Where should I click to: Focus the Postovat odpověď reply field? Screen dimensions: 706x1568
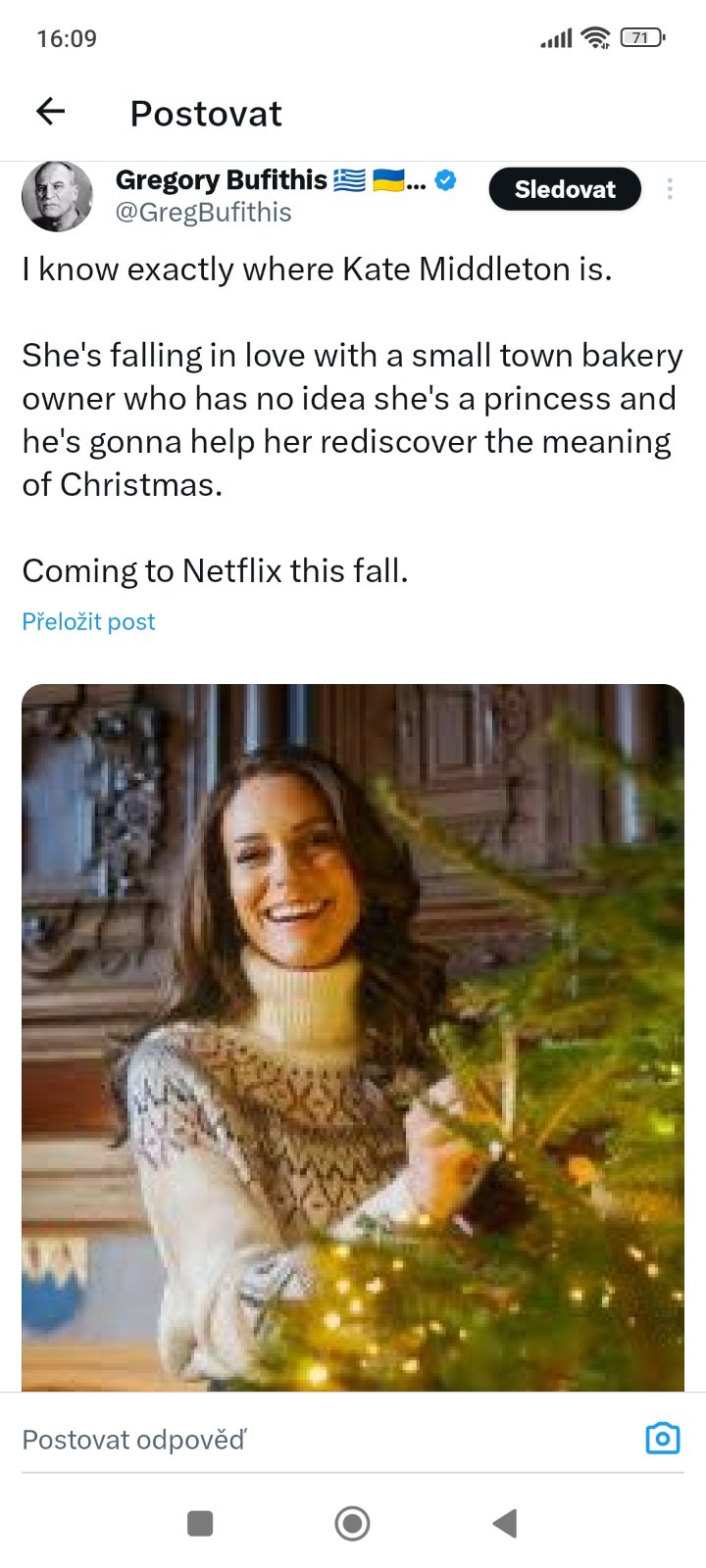tap(294, 1440)
